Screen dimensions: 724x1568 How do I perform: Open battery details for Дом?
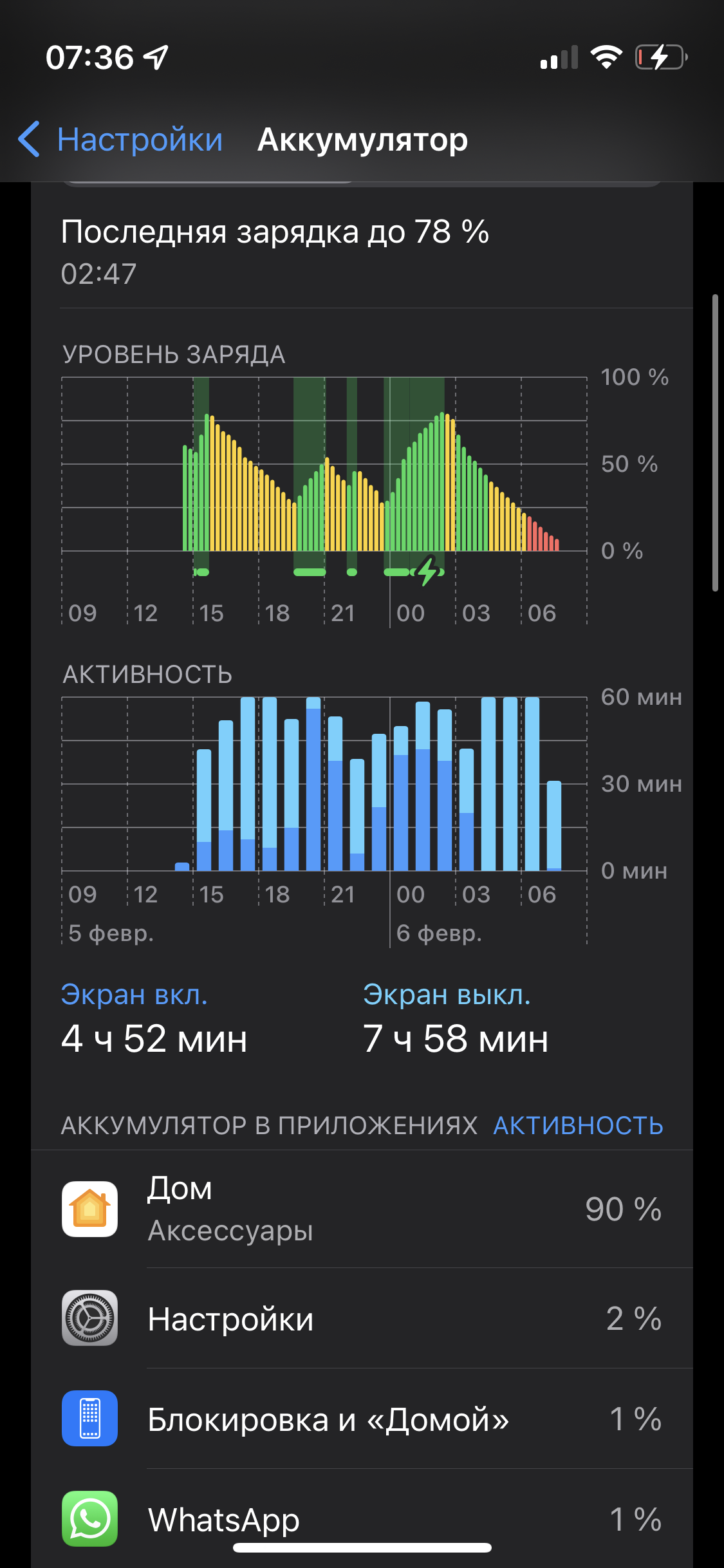tap(362, 1209)
